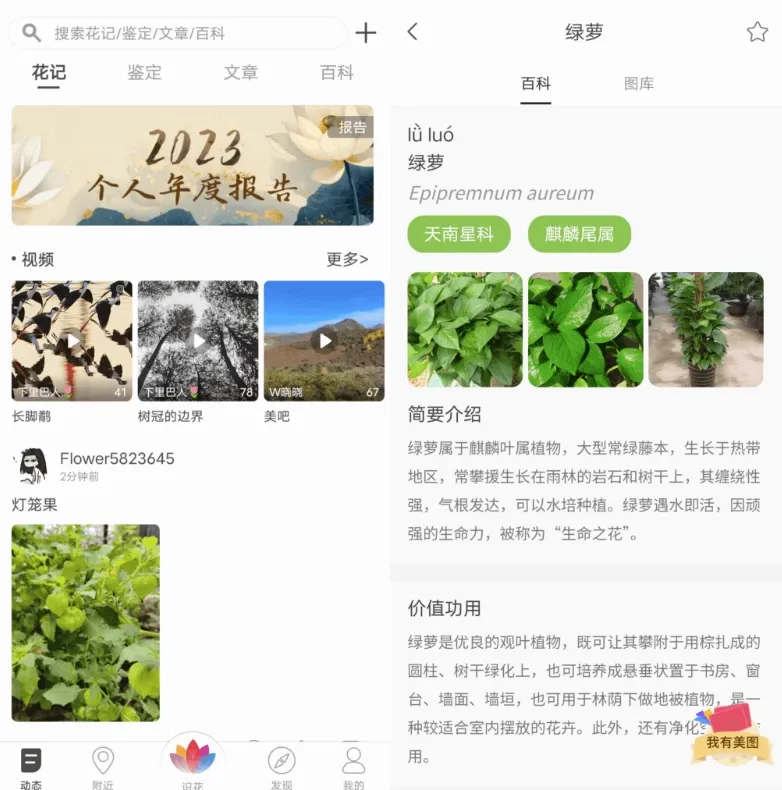782x790 pixels.
Task: Go back from the 绿萝 page
Action: pyautogui.click(x=413, y=32)
